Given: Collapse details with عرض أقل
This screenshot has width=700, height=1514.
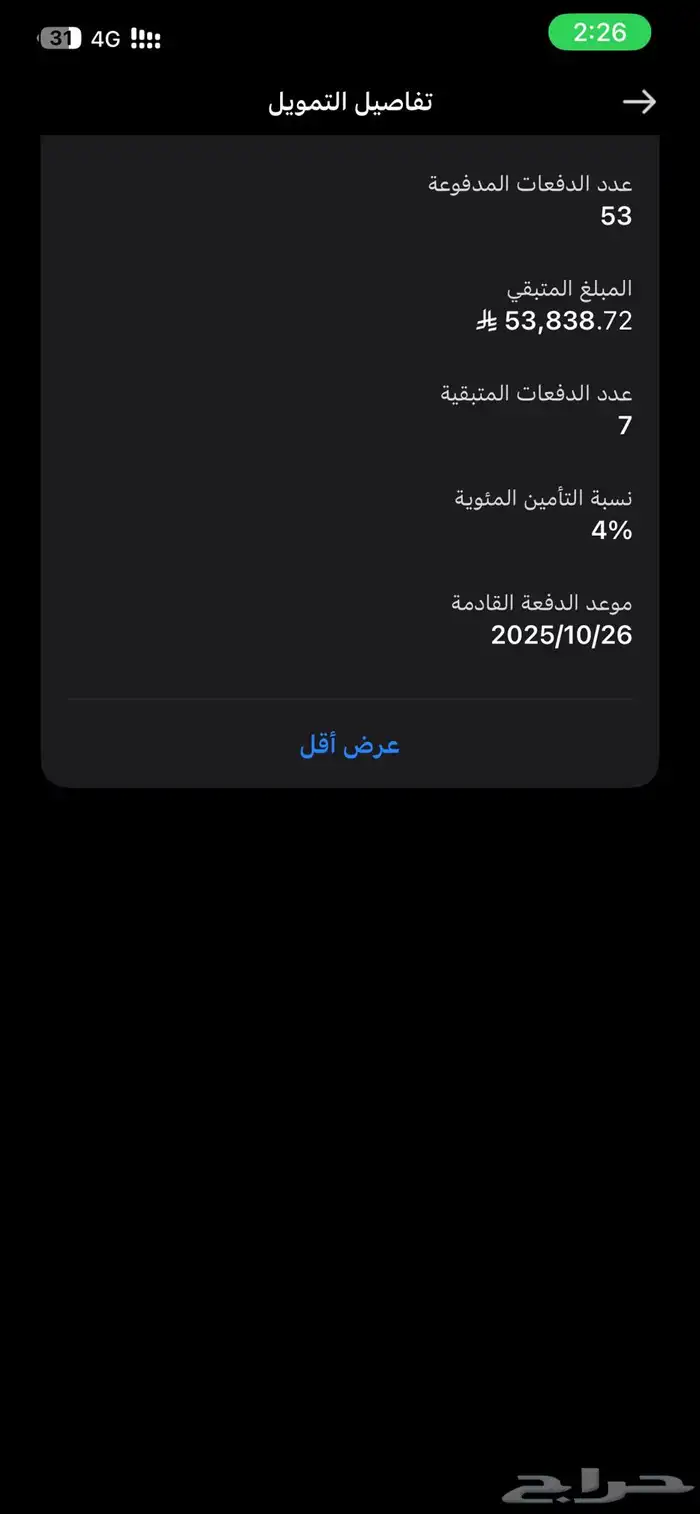Looking at the screenshot, I should coord(350,746).
